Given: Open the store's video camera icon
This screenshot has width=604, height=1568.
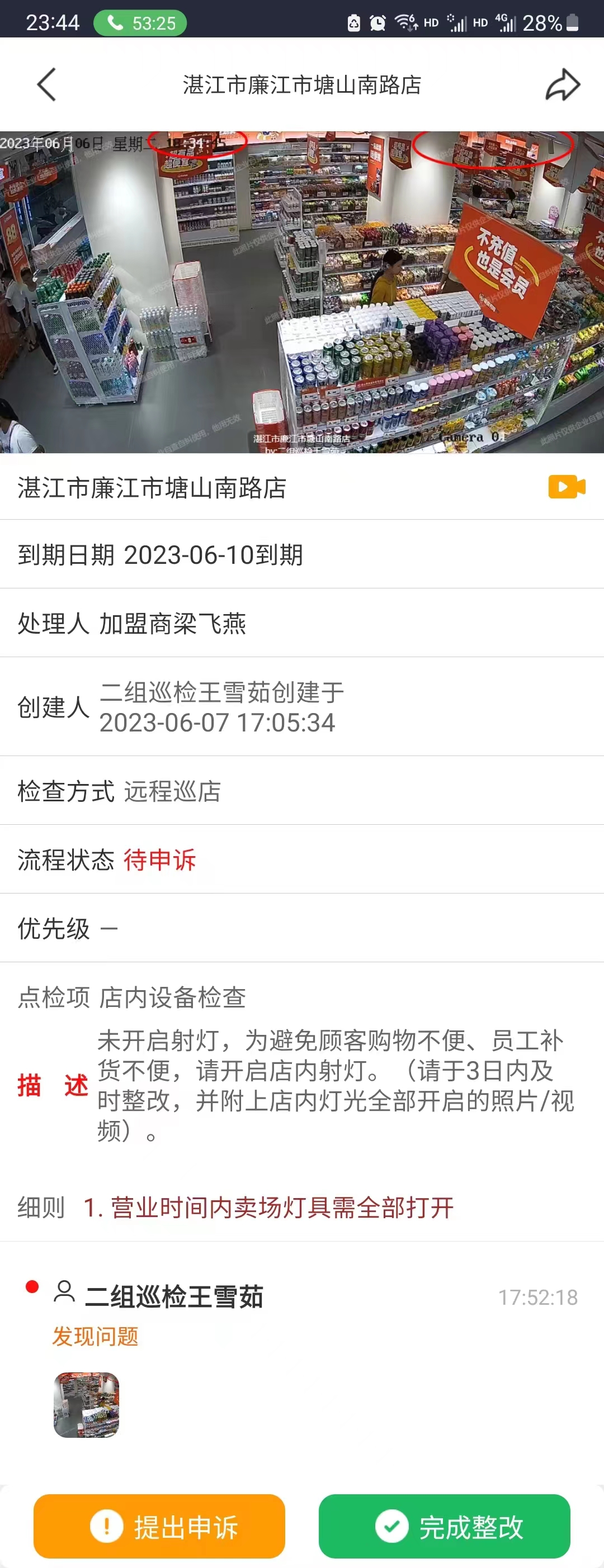Looking at the screenshot, I should pyautogui.click(x=566, y=487).
